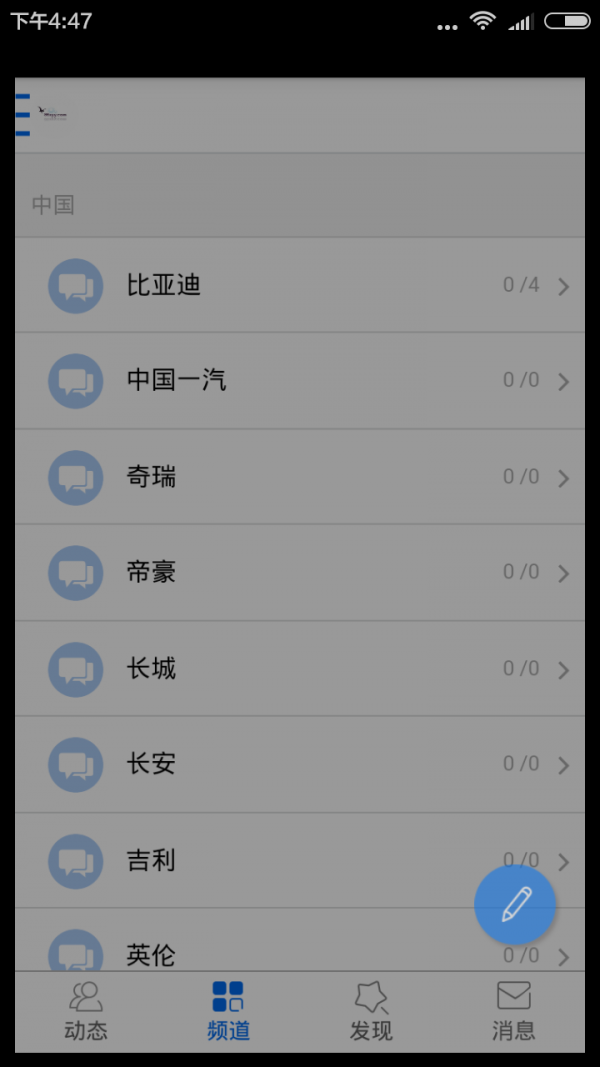Compose a new post with pencil button
The width and height of the screenshot is (600, 1067).
(x=515, y=904)
